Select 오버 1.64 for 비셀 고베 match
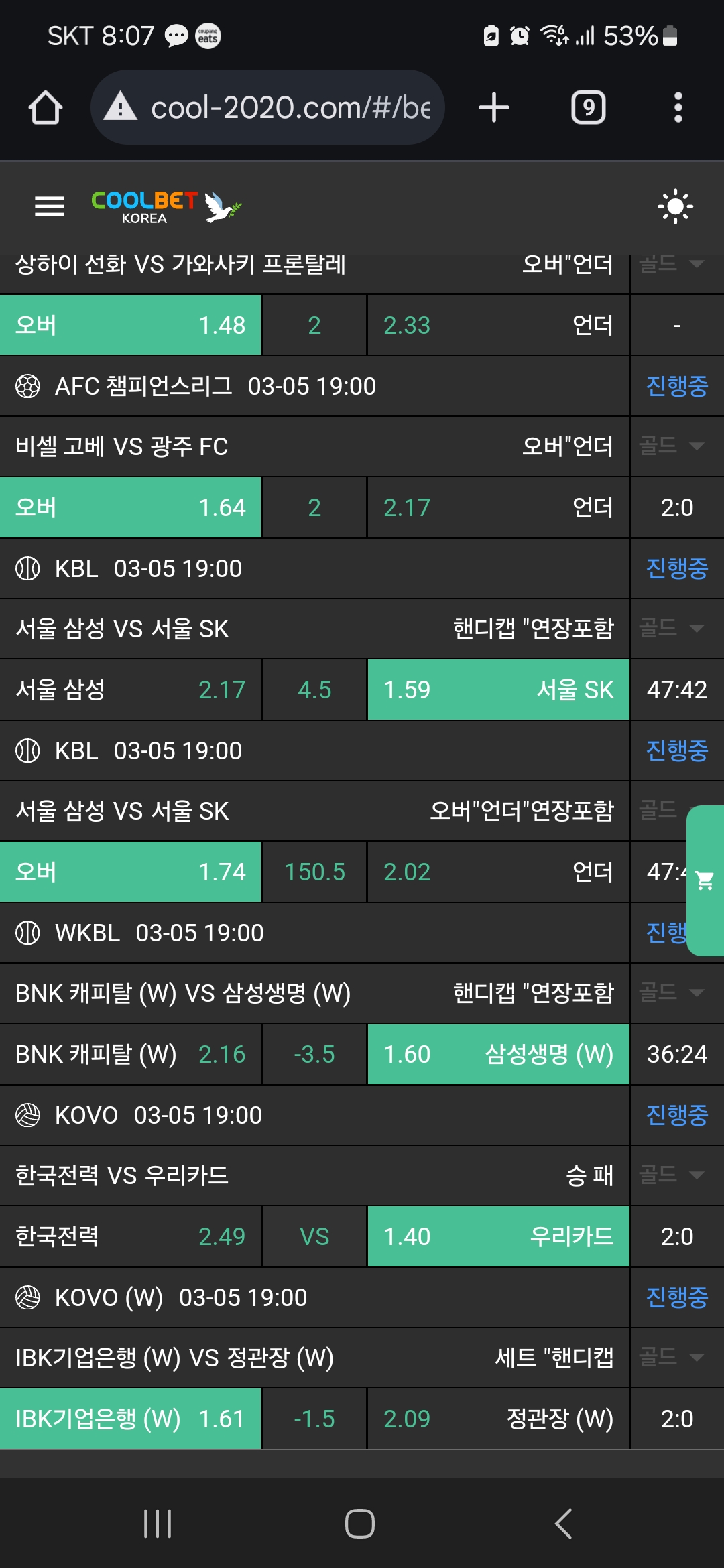This screenshot has height=1568, width=724. tap(130, 507)
